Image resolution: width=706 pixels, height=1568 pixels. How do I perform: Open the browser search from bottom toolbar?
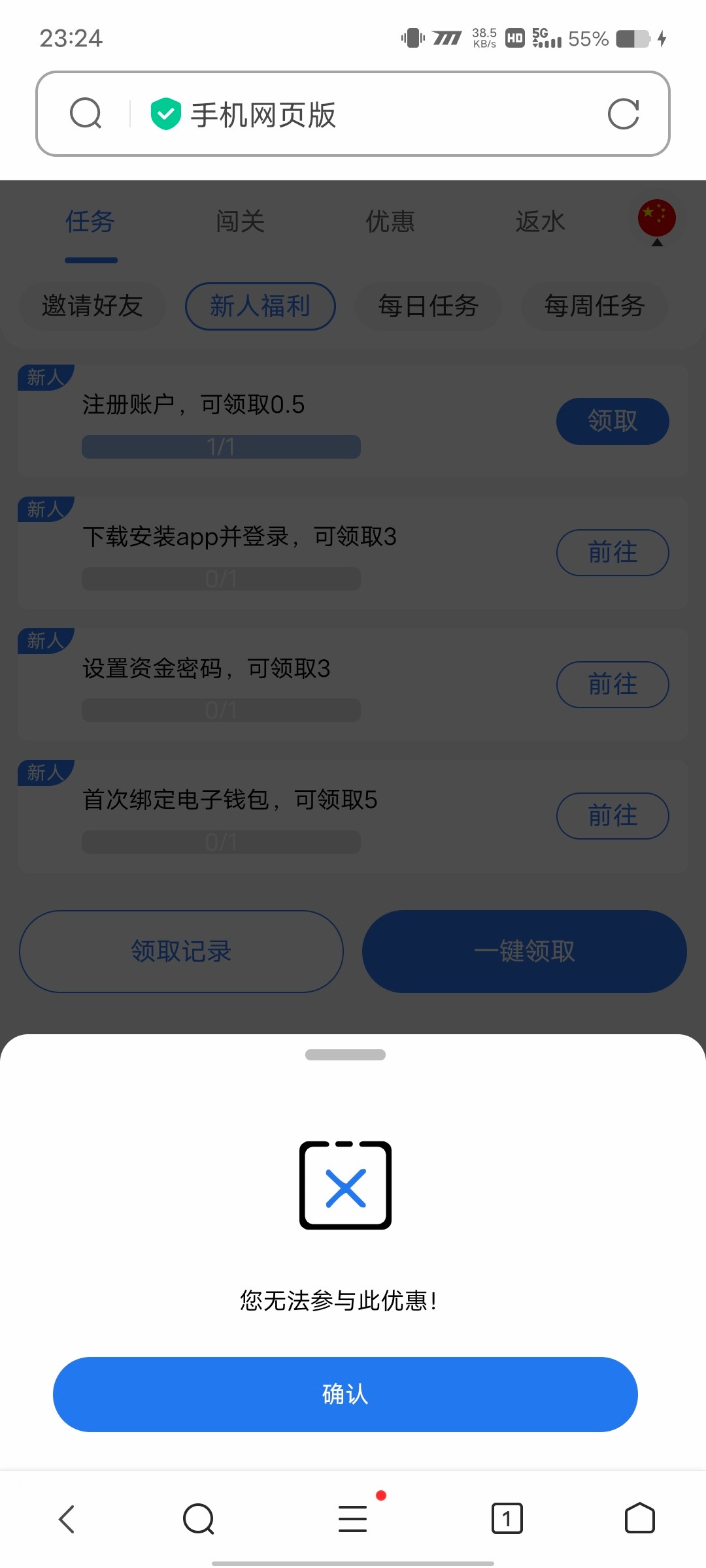[x=199, y=1518]
